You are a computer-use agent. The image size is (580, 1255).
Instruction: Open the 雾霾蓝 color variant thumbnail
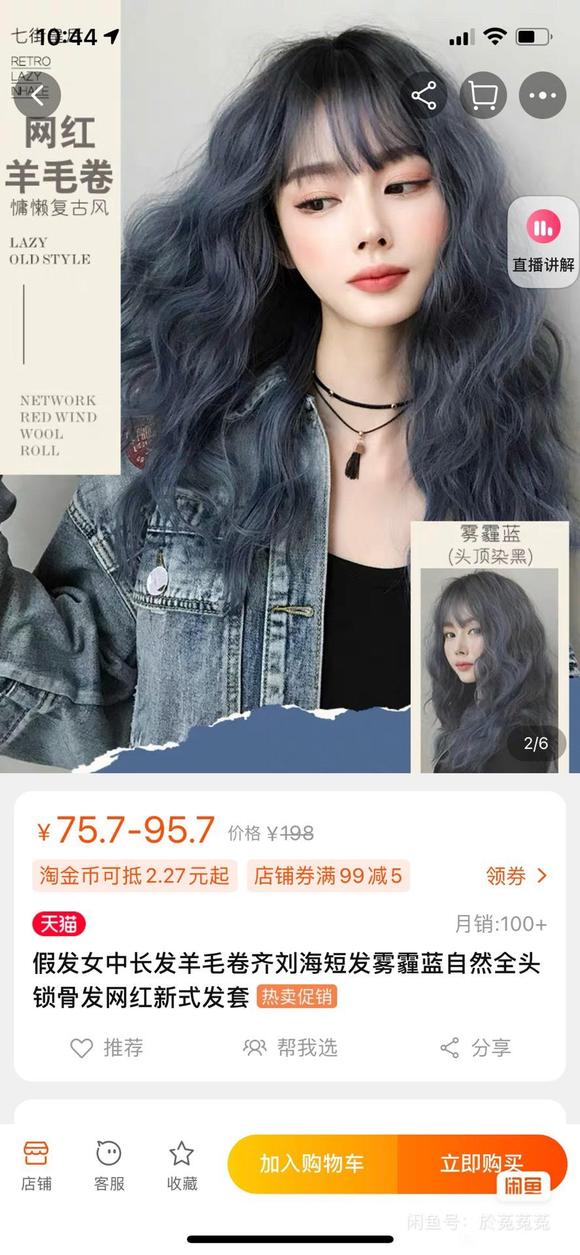coord(485,646)
